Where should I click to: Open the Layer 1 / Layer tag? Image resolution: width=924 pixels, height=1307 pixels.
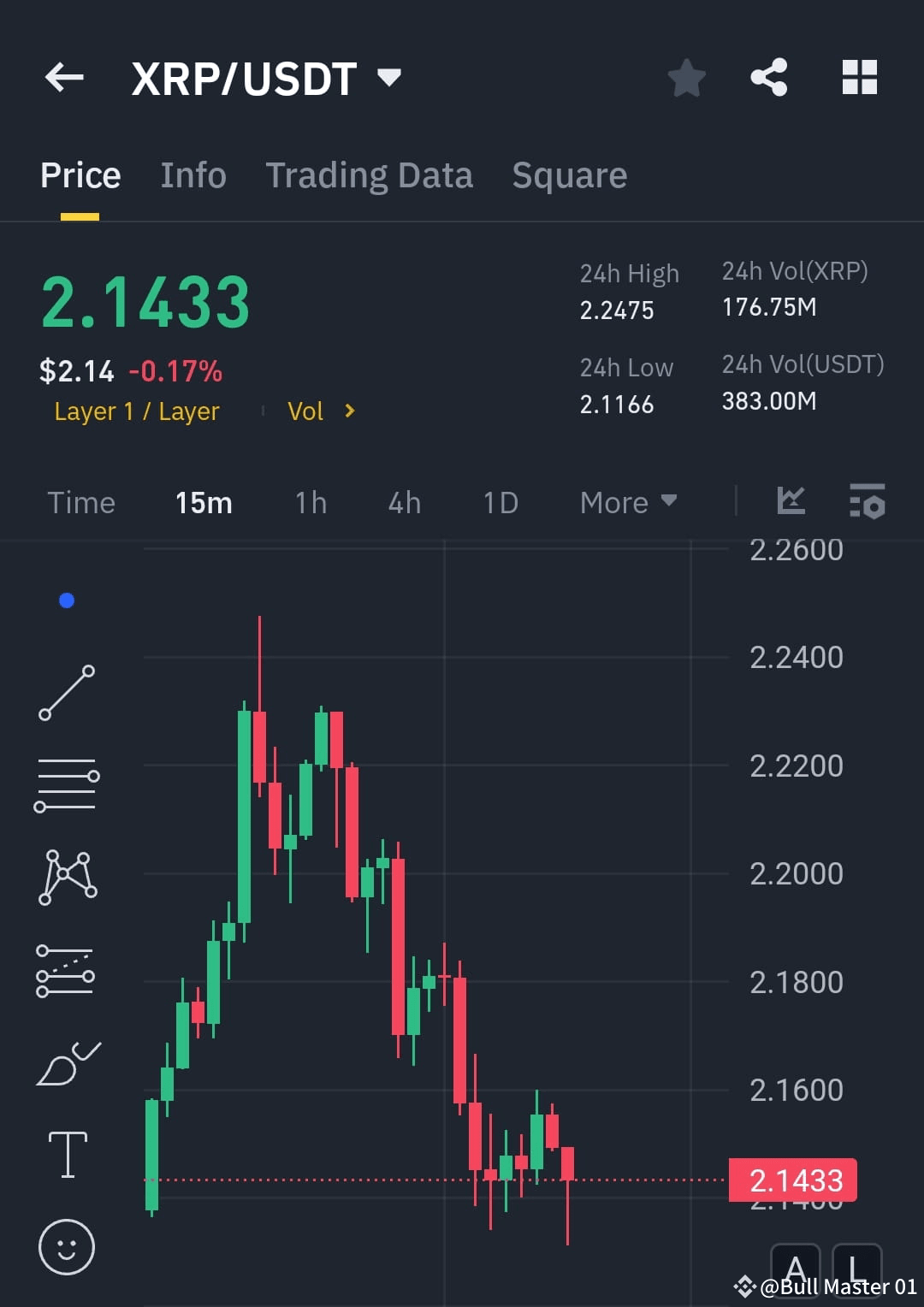[x=136, y=411]
